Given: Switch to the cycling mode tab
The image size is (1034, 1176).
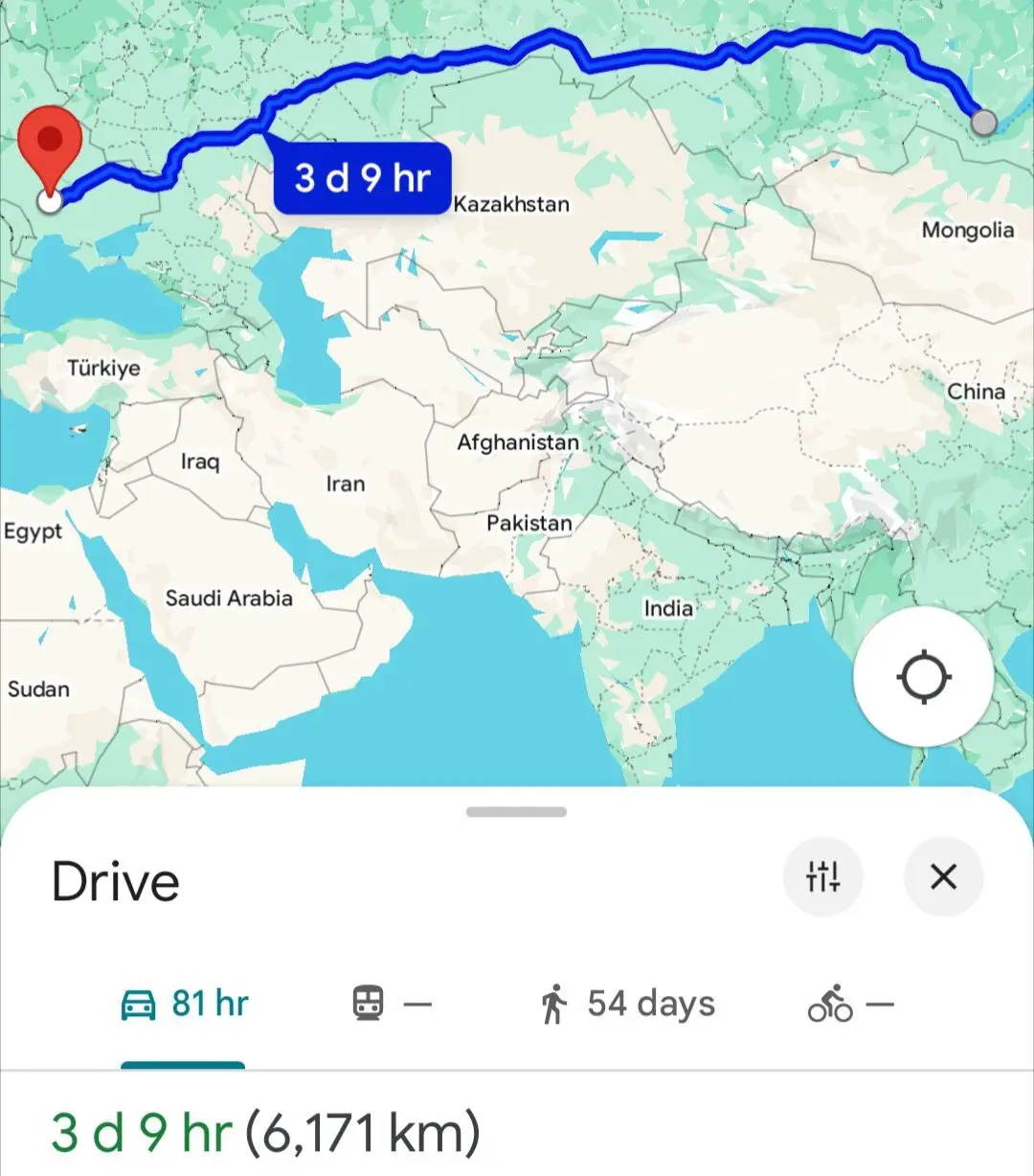Looking at the screenshot, I should [850, 1005].
